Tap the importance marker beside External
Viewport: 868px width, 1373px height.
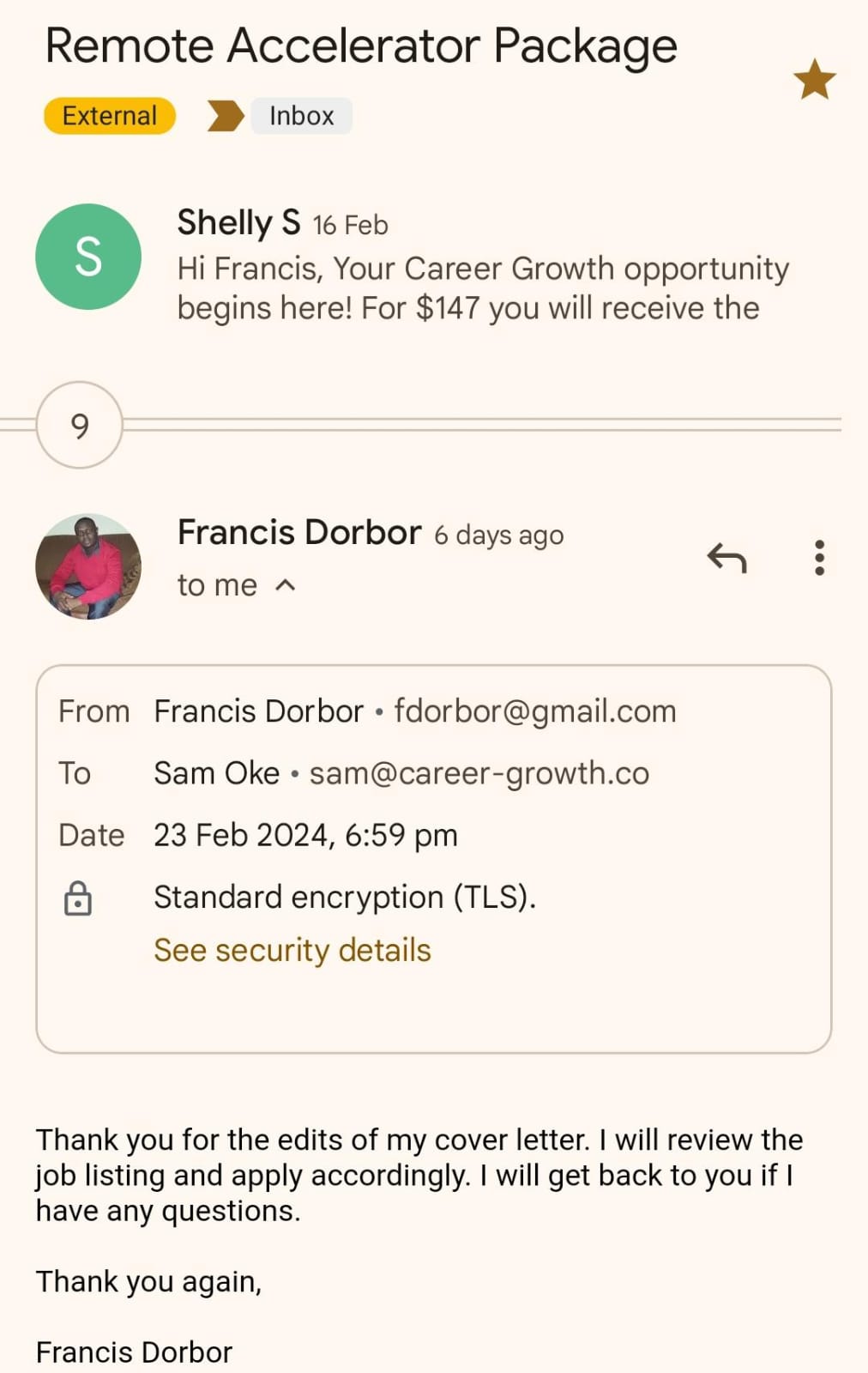click(x=226, y=116)
